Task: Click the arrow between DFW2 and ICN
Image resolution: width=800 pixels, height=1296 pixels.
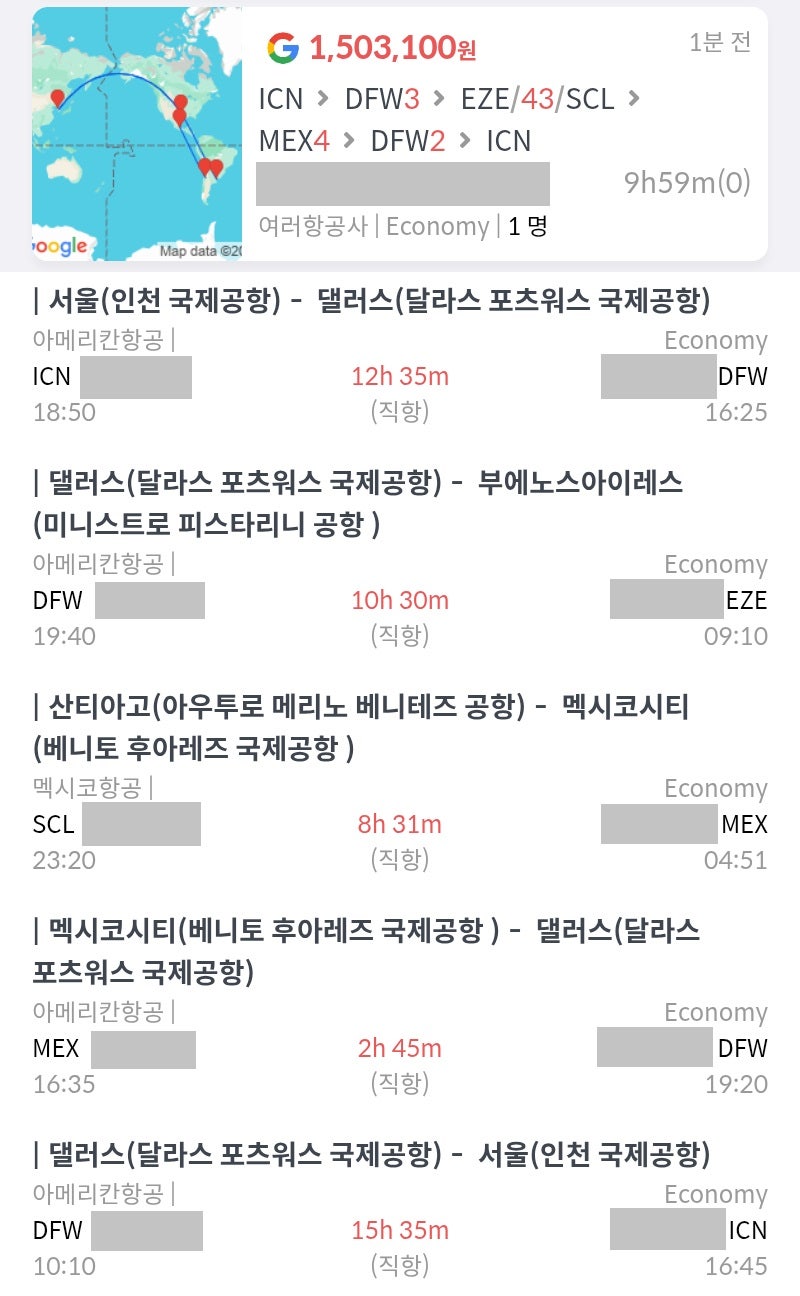Action: (464, 141)
